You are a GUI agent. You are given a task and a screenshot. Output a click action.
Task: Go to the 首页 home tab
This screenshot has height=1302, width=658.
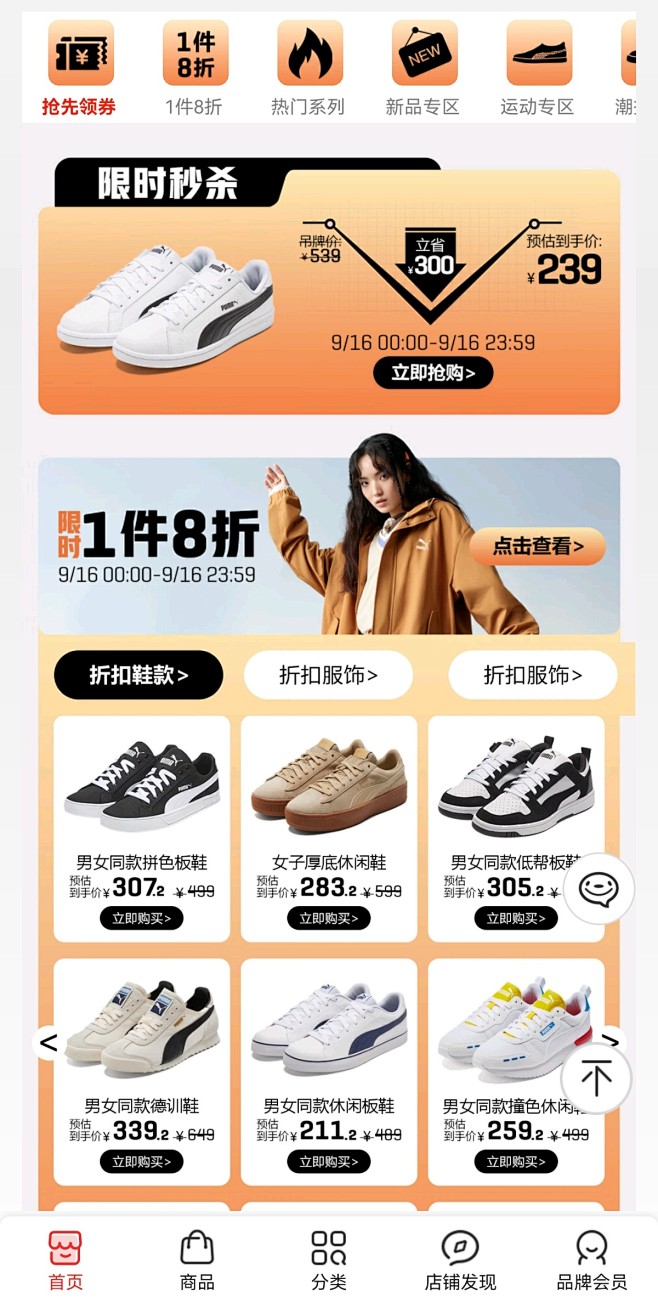[66, 1260]
